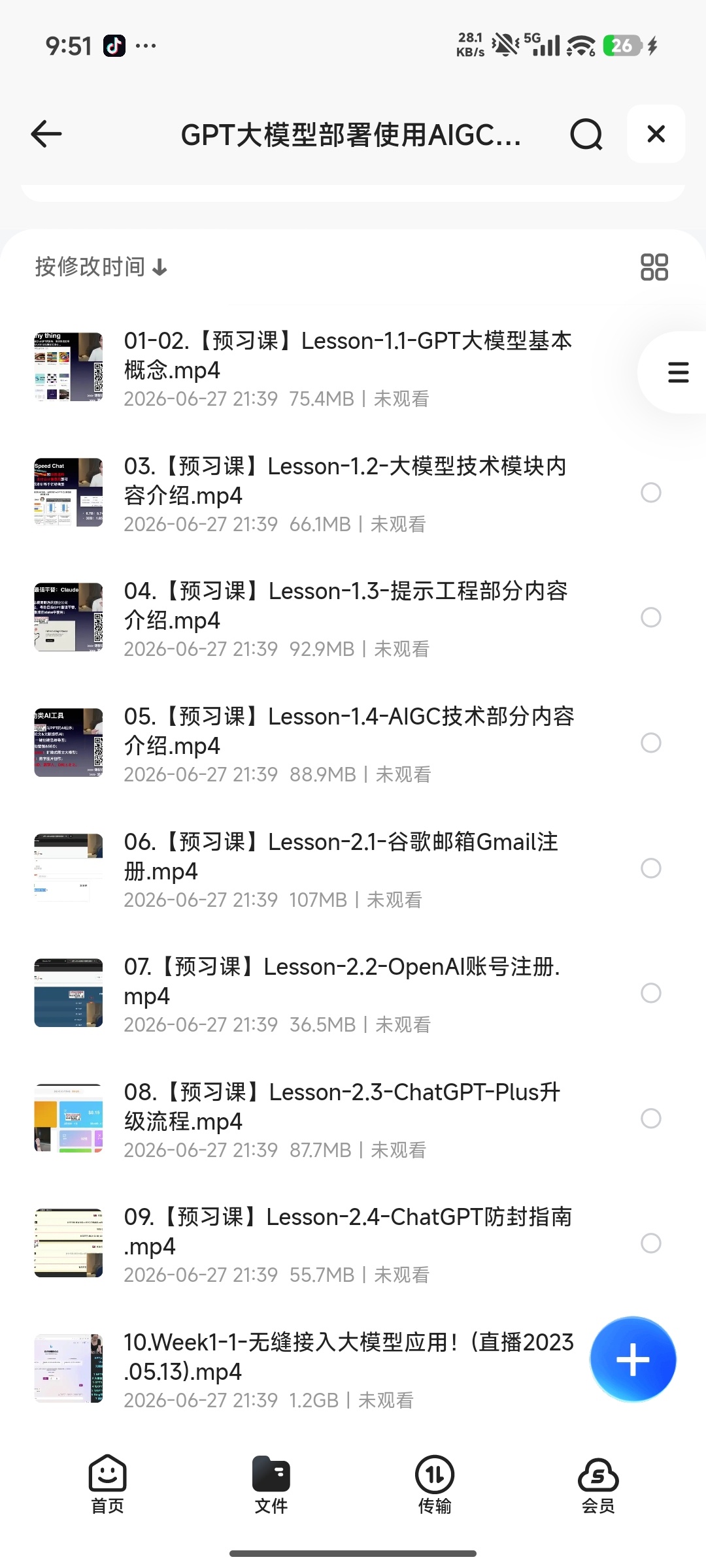Open the floating three-line menu handle
This screenshot has height=1568, width=706.
point(678,372)
